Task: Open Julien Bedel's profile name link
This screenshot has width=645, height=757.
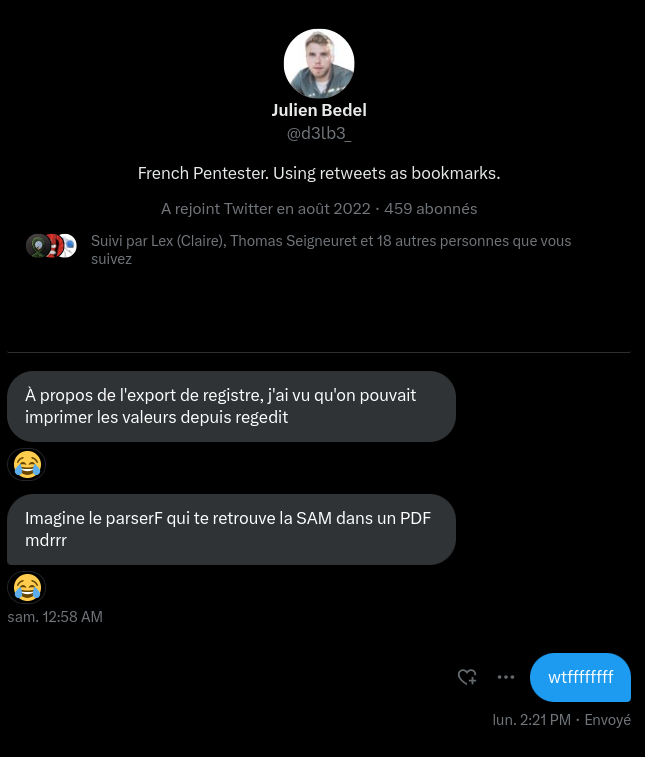Action: (x=319, y=110)
